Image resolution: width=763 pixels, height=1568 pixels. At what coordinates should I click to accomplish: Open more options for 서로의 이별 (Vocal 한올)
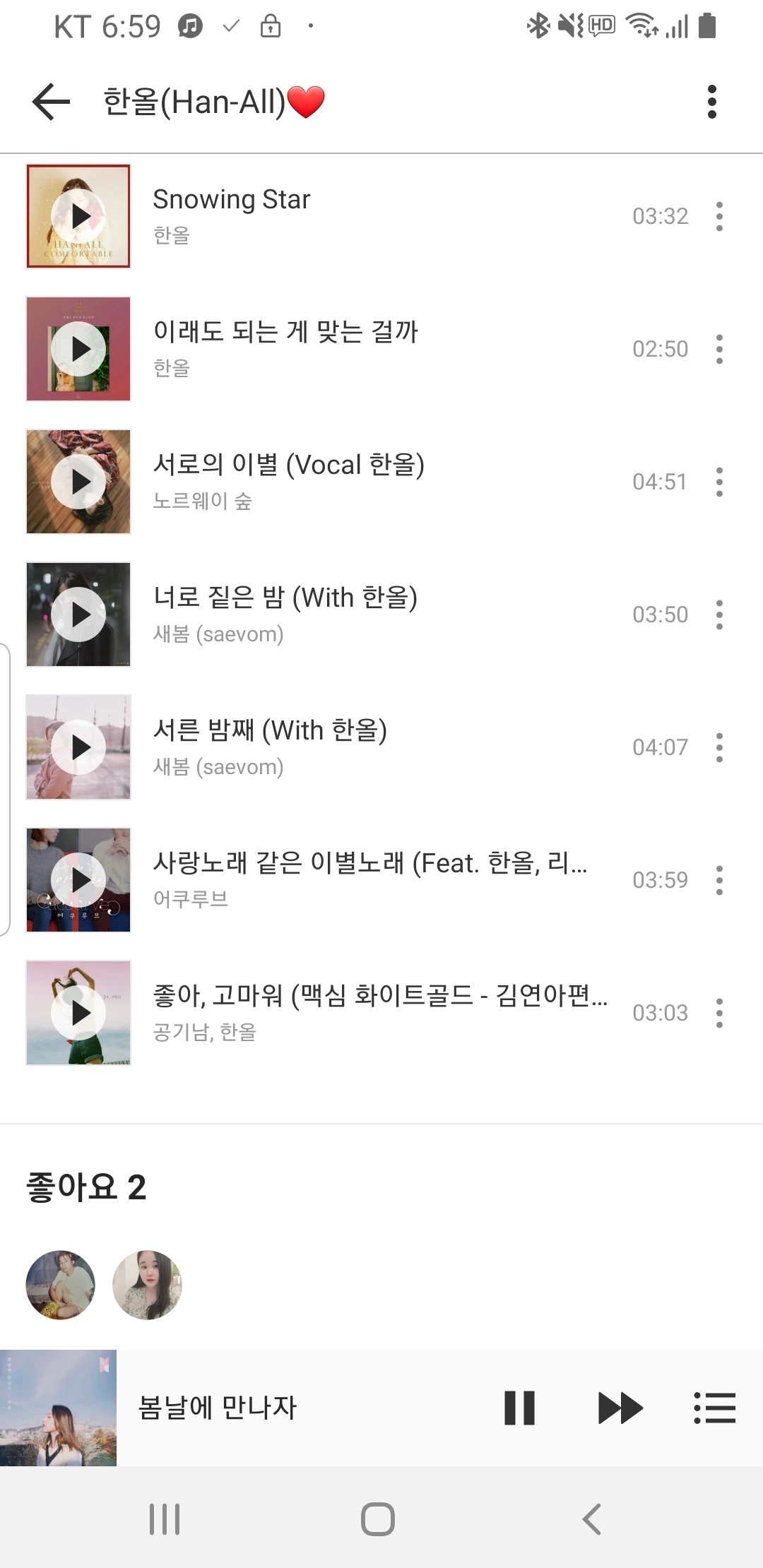pyautogui.click(x=719, y=482)
